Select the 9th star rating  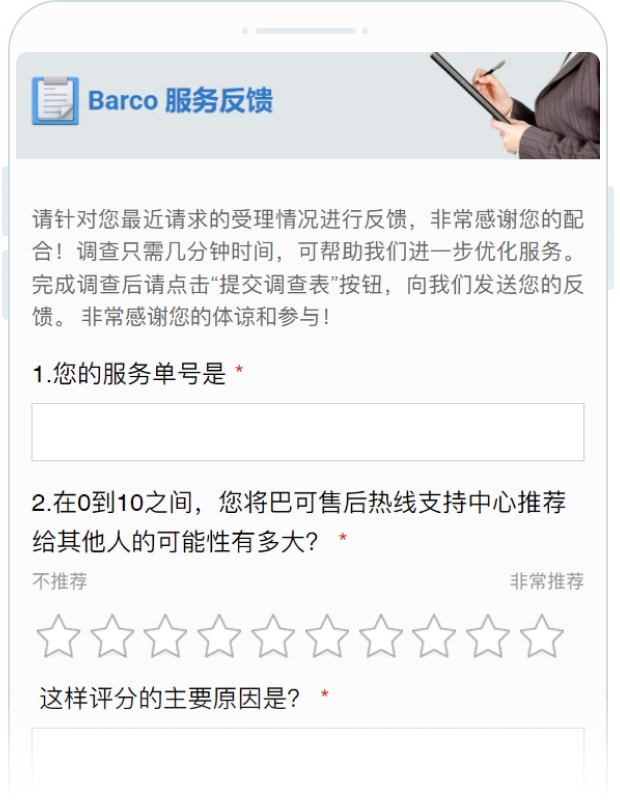[489, 636]
